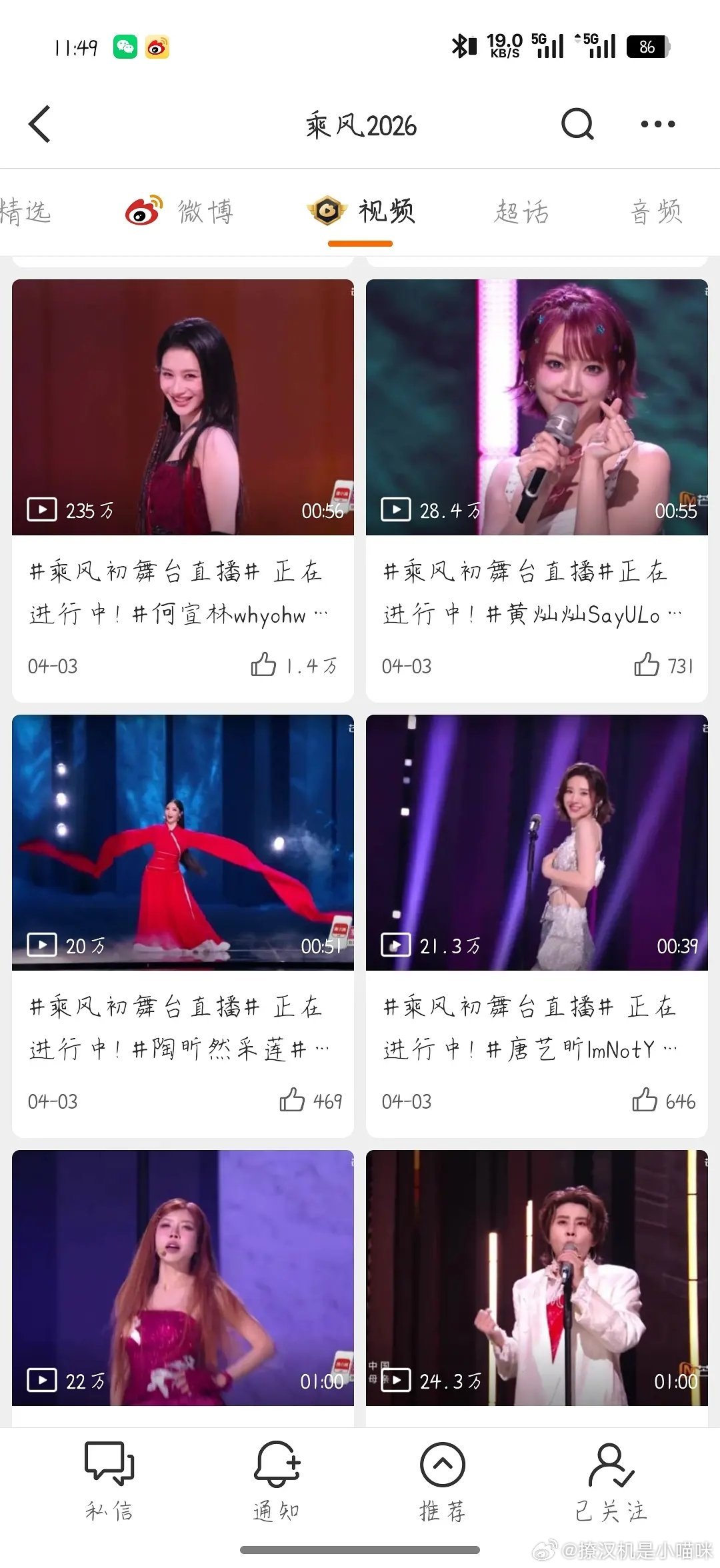This screenshot has height=1568, width=720.
Task: Play the 黄灿灿SayULo video
Action: (x=537, y=407)
